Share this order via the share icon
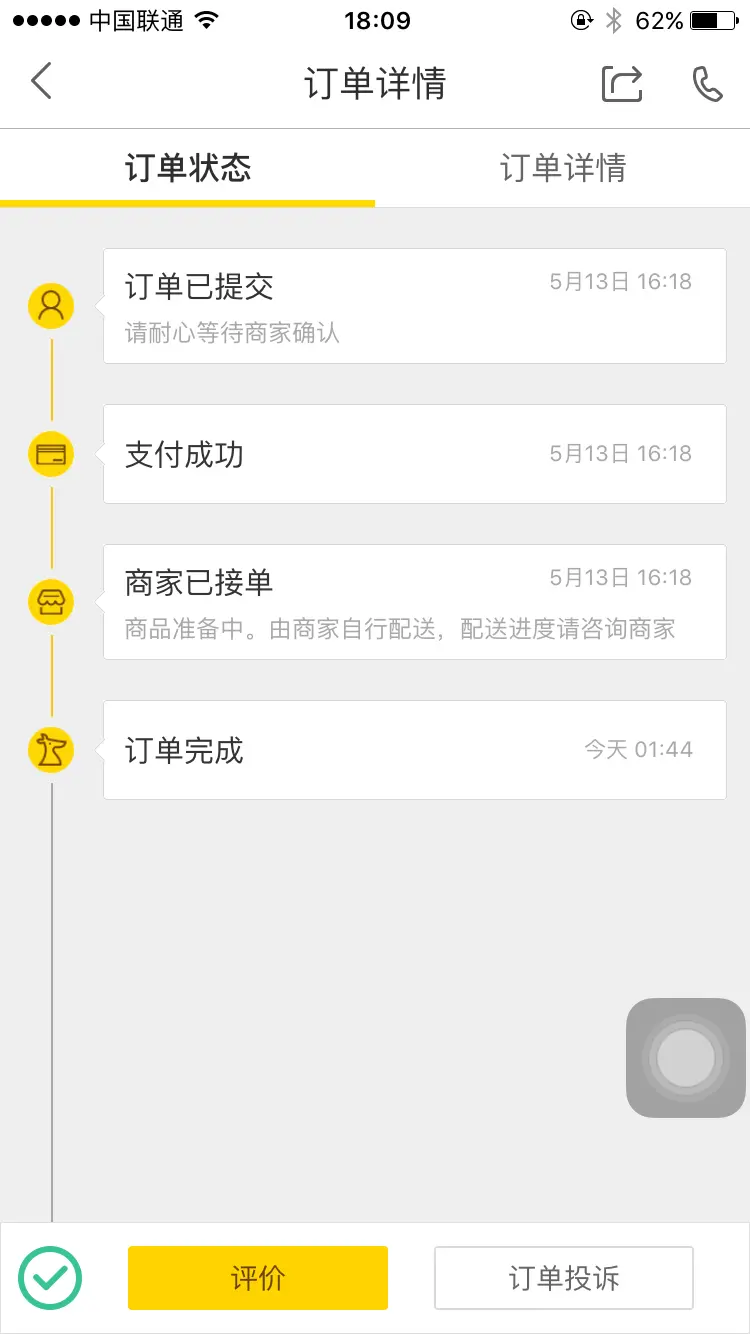 tap(621, 84)
